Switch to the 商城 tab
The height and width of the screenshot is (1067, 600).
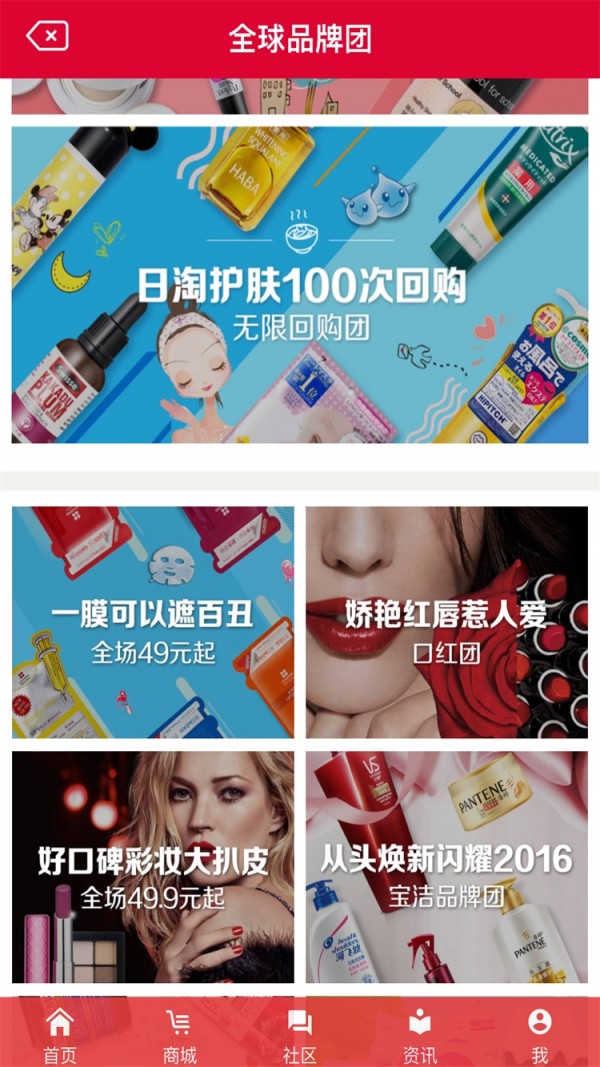pyautogui.click(x=180, y=1034)
